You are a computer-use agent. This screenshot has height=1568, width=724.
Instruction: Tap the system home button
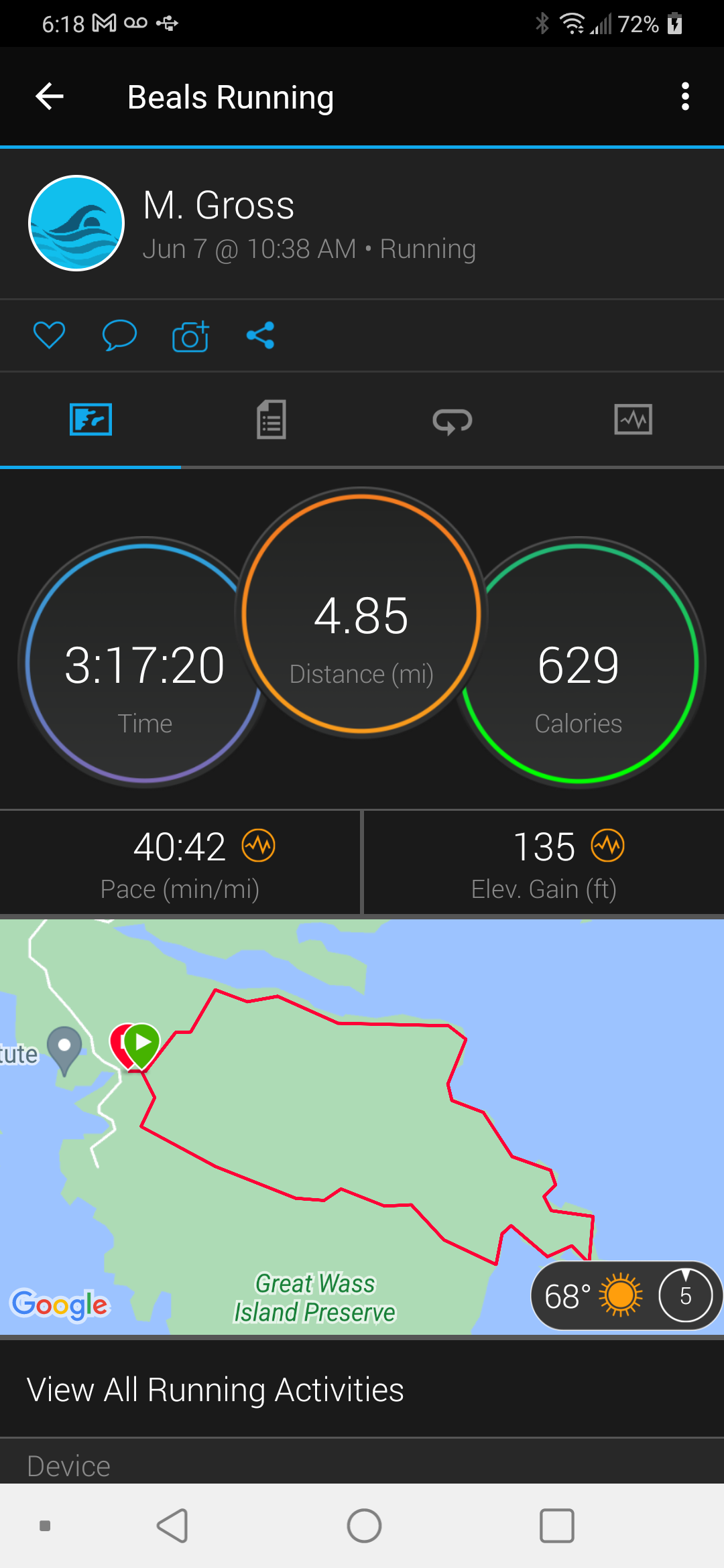click(364, 1526)
